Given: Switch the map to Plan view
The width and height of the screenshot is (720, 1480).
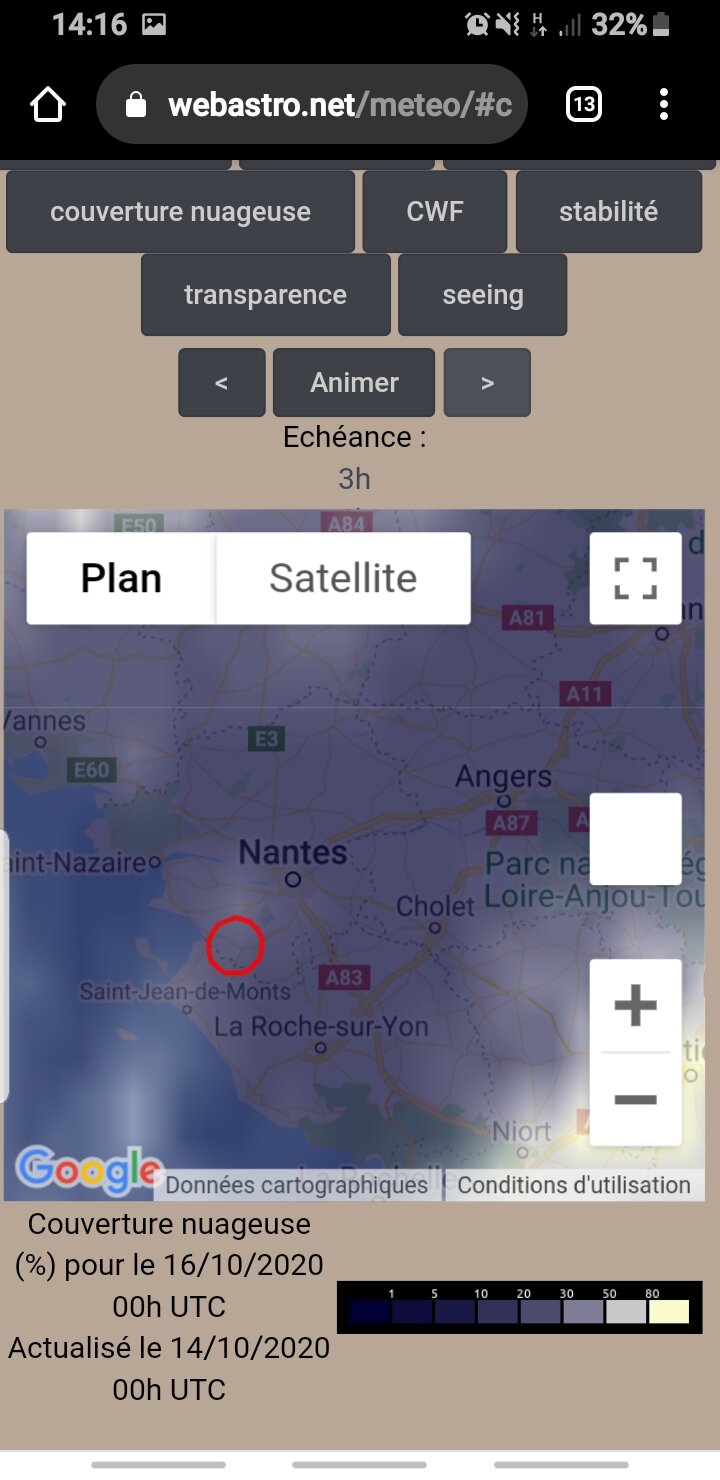Looking at the screenshot, I should (121, 578).
